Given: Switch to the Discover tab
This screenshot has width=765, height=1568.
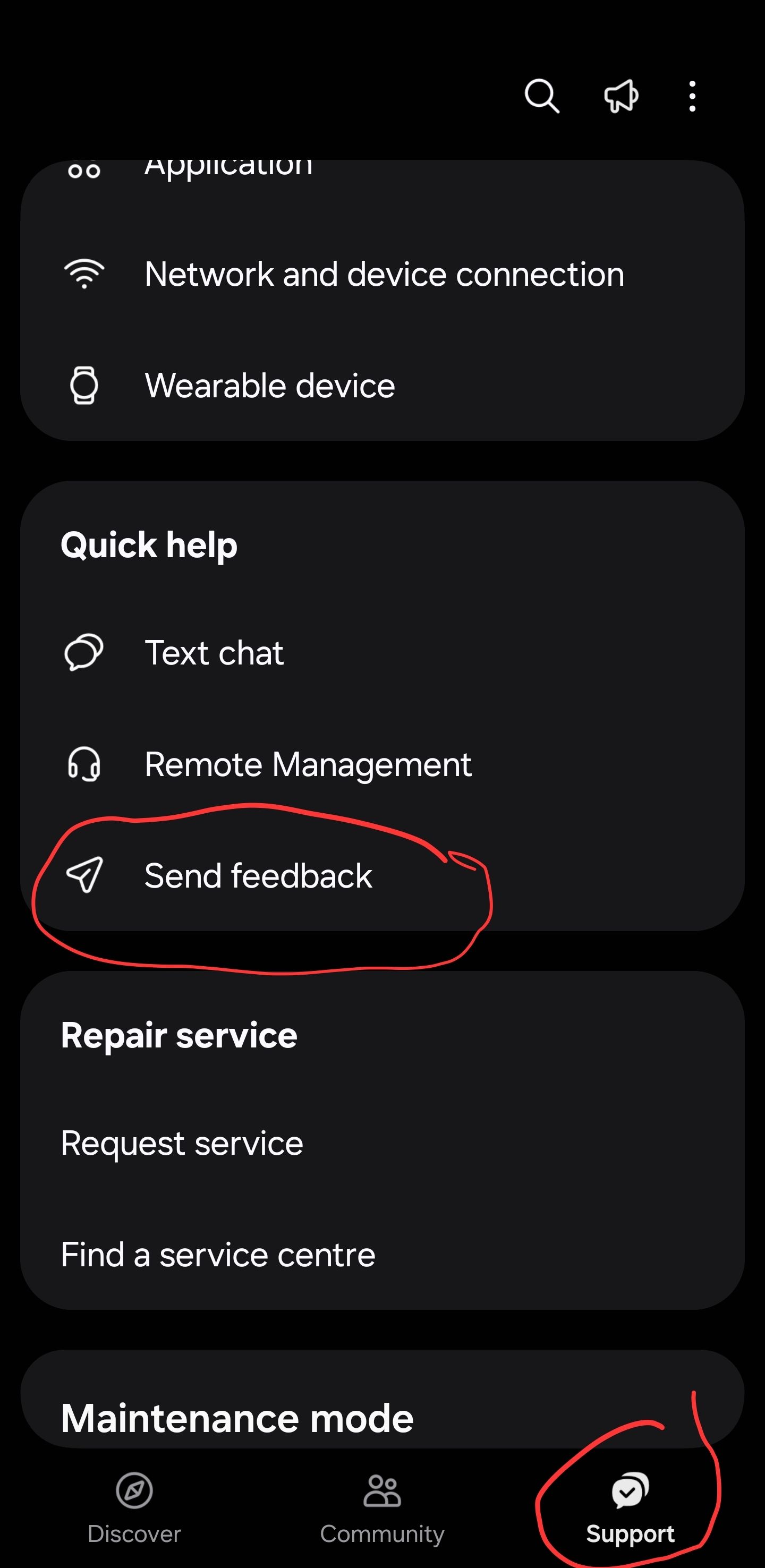Looking at the screenshot, I should point(134,1515).
